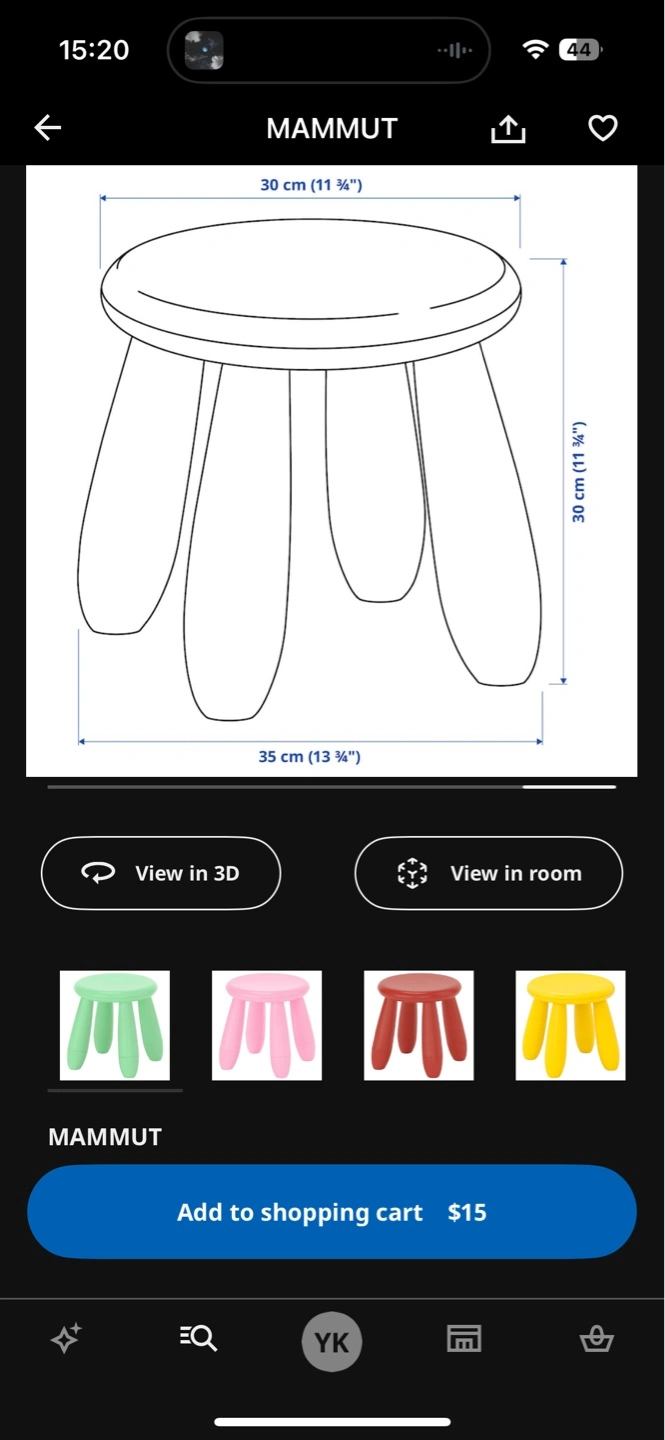
Task: Go back using the arrow
Action: point(48,128)
